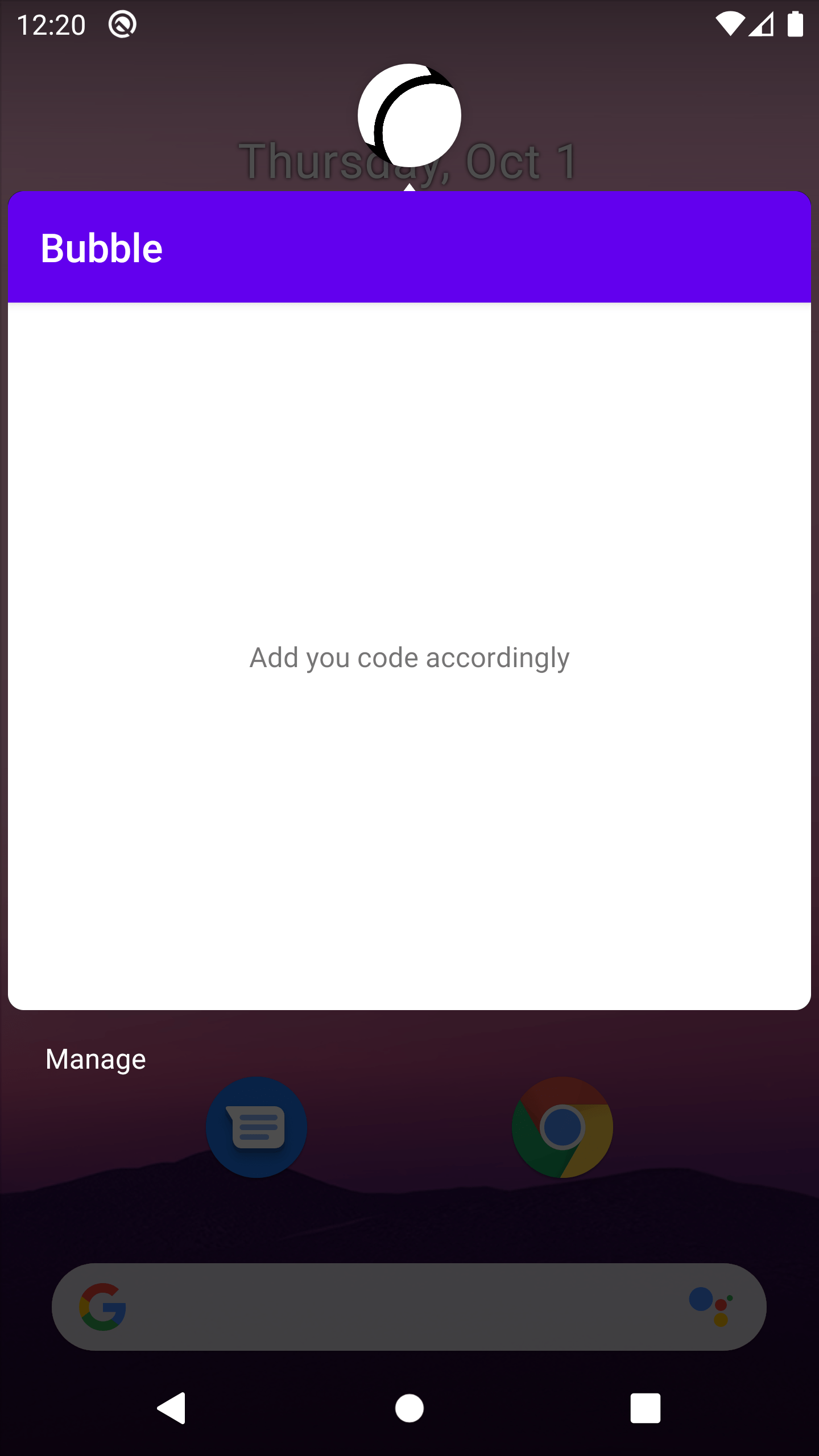Tap the battery status icon
This screenshot has height=1456, width=819.
click(794, 23)
